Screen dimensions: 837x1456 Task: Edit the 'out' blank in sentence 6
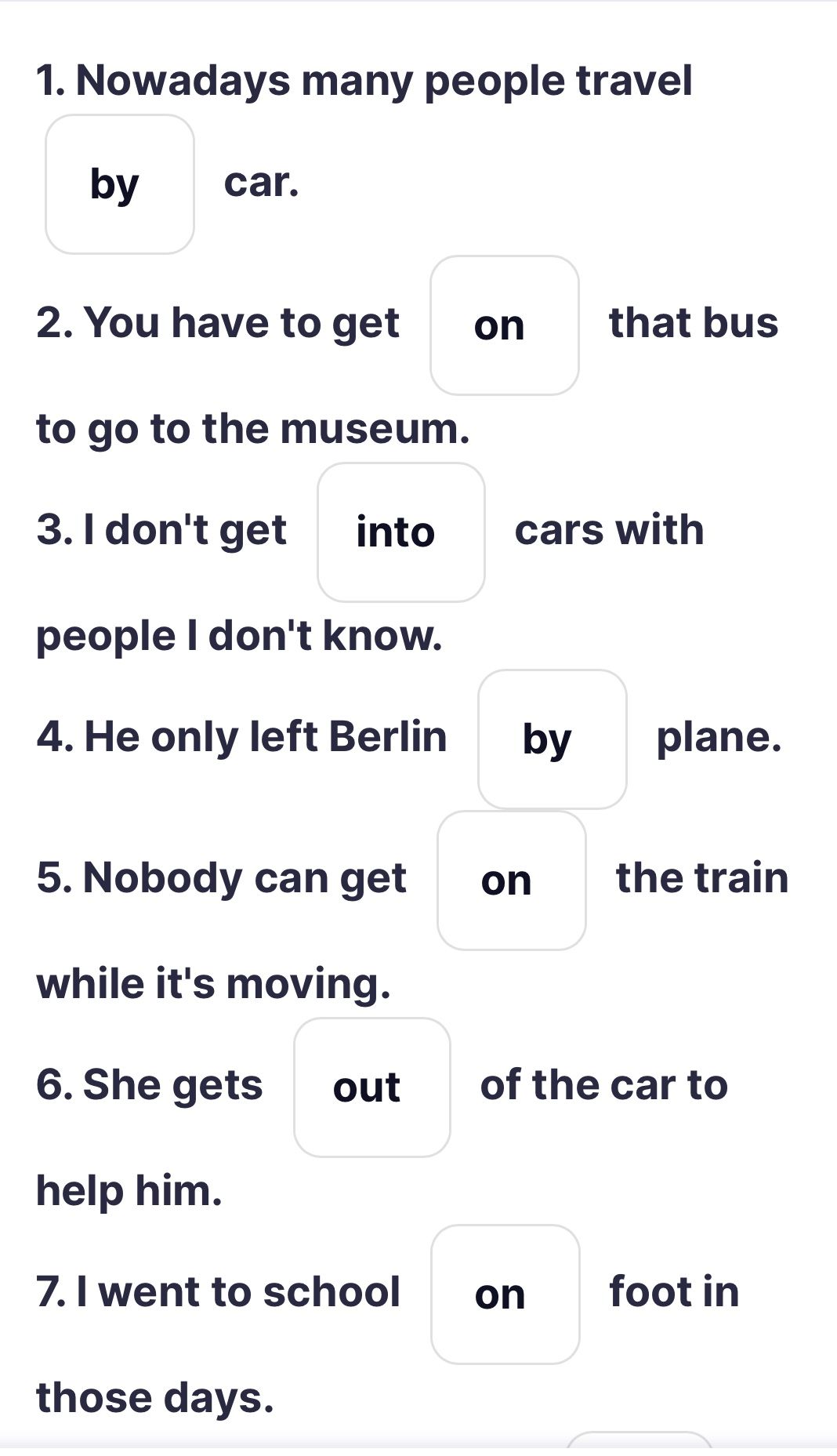click(372, 1087)
